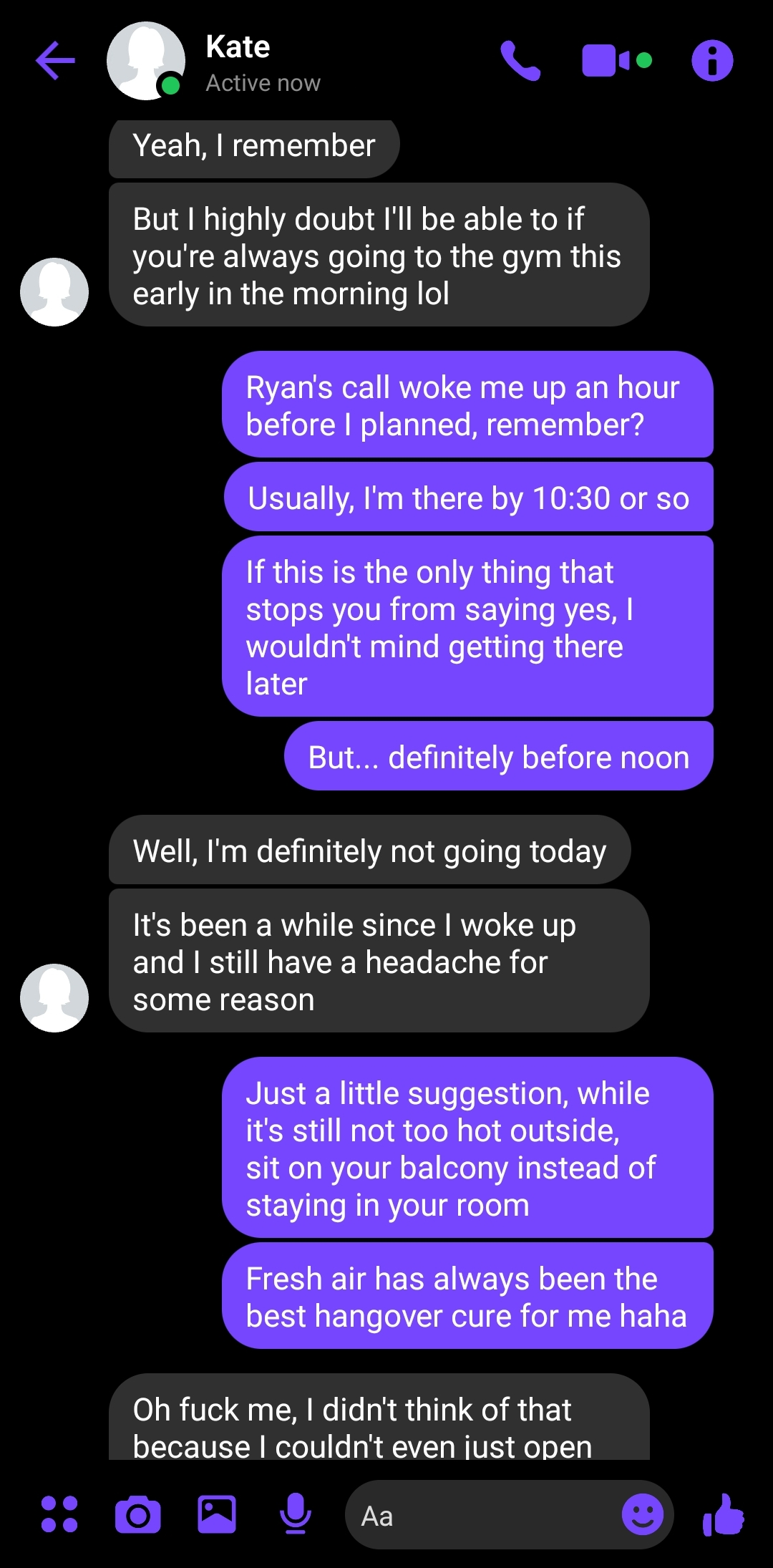Open conversation info for Kate
The image size is (773, 1568).
[712, 61]
